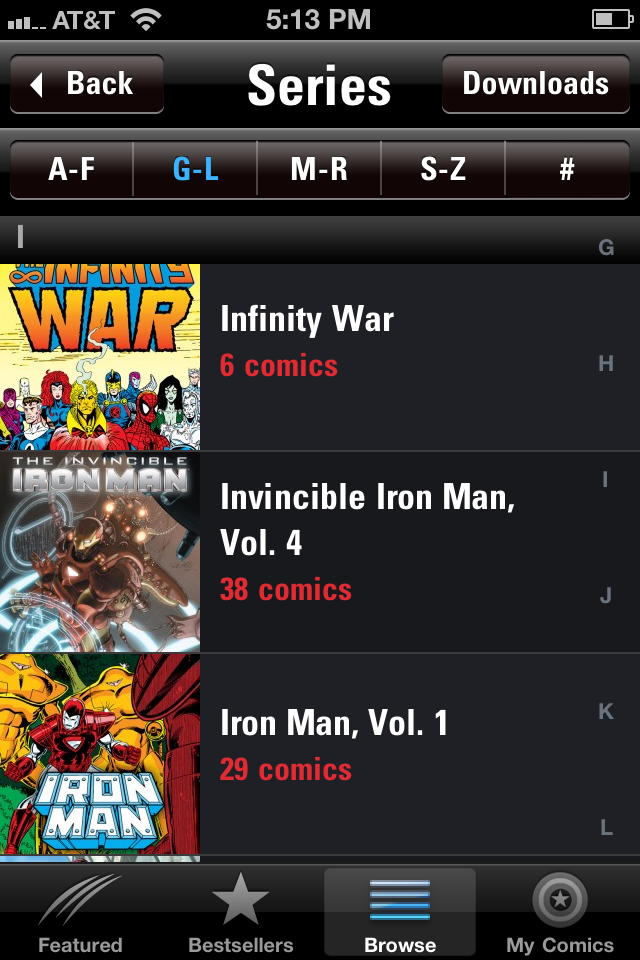Go back using the Back button

tap(87, 84)
